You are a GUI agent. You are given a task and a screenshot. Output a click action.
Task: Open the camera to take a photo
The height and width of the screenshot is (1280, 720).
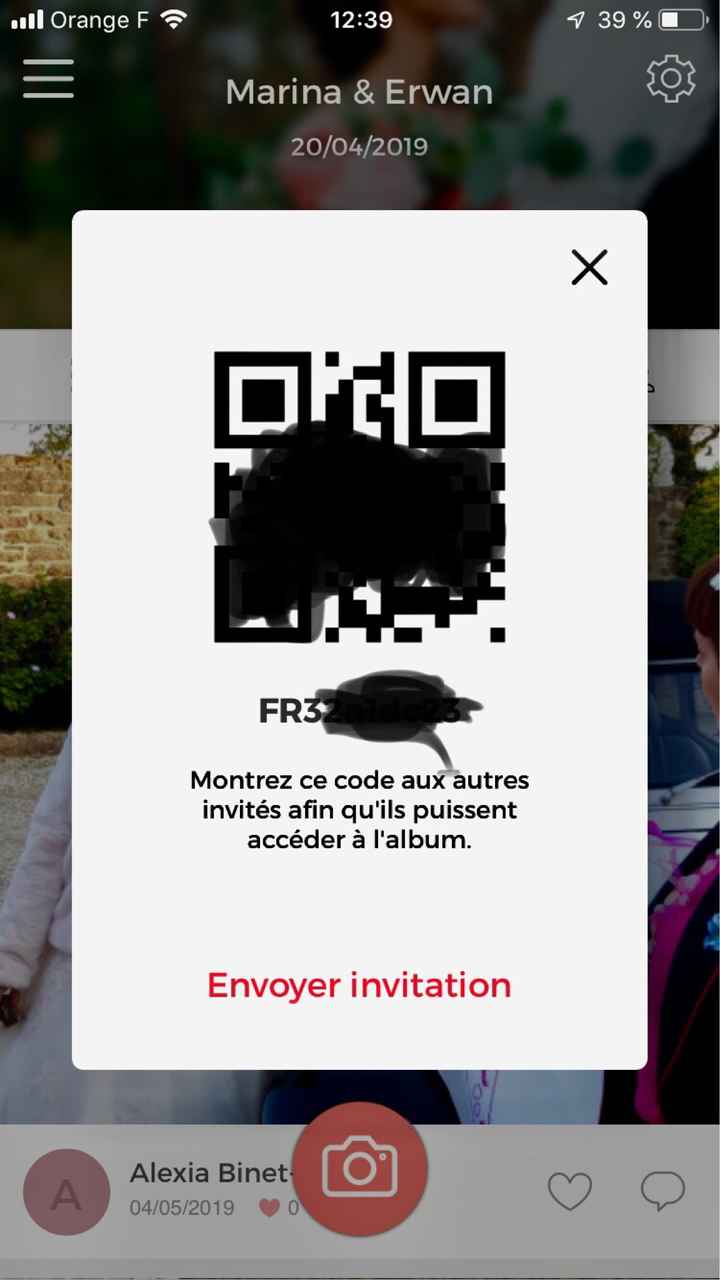point(360,1168)
